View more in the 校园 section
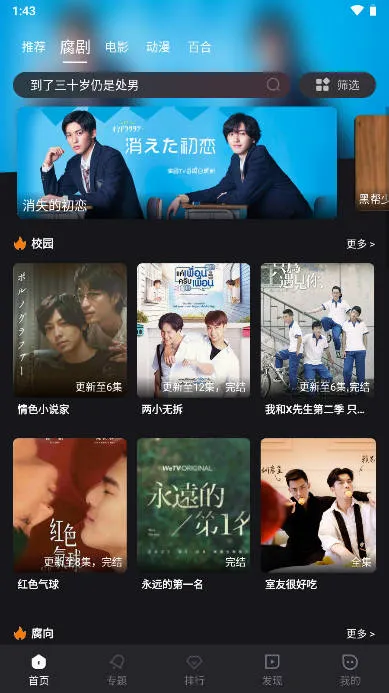Viewport: 389px width, 693px height. pos(361,244)
